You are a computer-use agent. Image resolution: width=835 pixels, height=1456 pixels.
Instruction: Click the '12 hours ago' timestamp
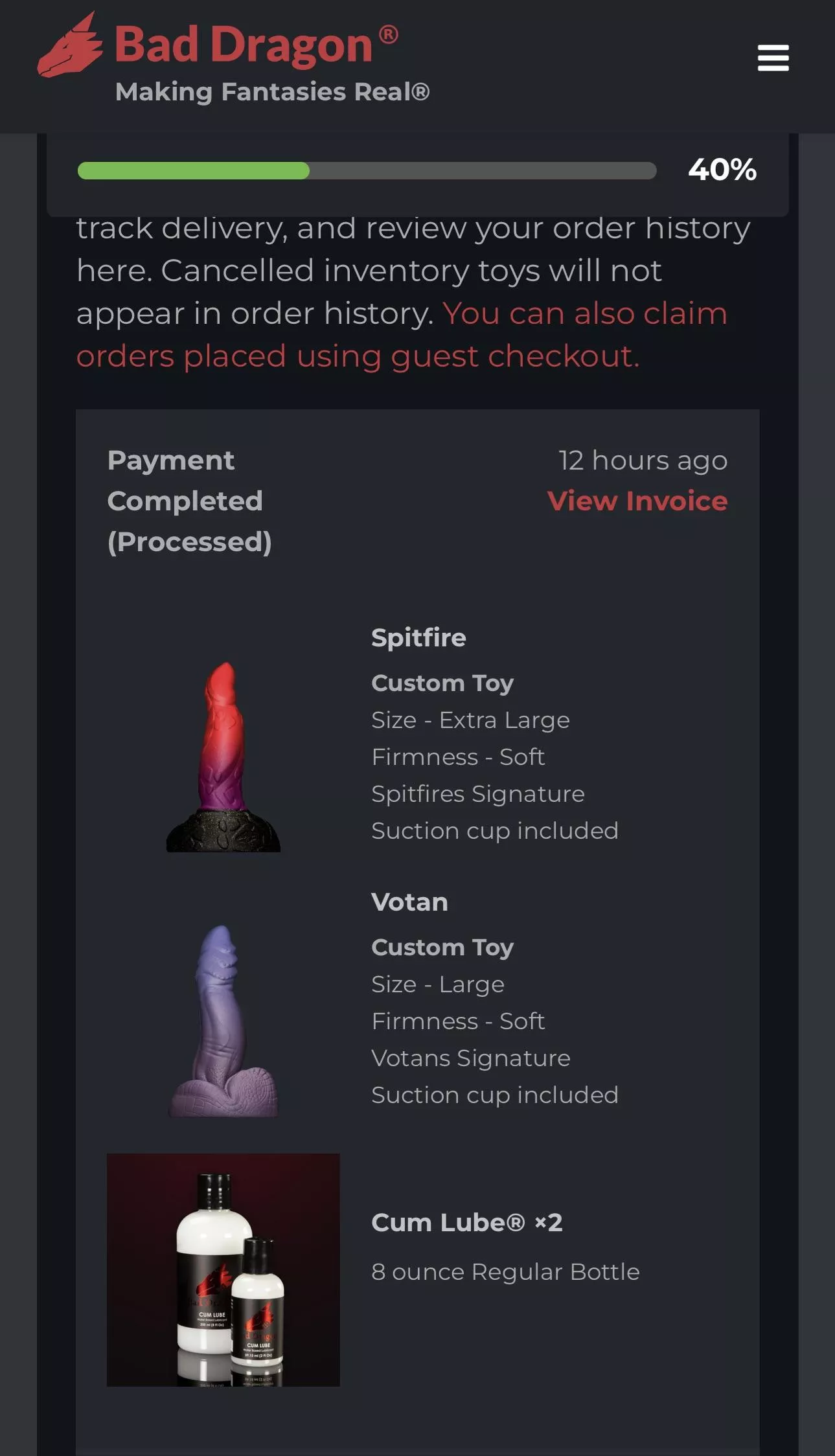pyautogui.click(x=643, y=460)
